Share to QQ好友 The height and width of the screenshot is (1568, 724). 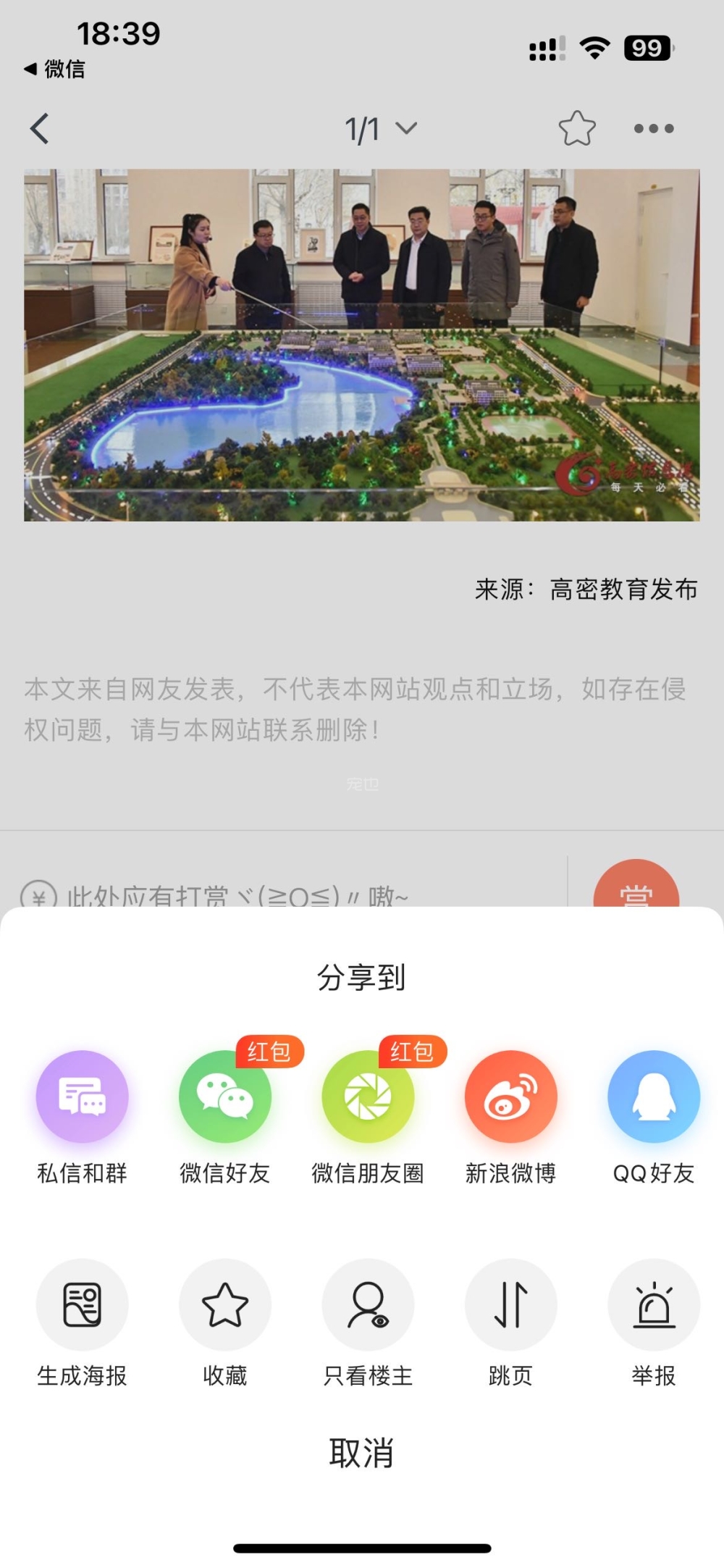[x=653, y=1097]
